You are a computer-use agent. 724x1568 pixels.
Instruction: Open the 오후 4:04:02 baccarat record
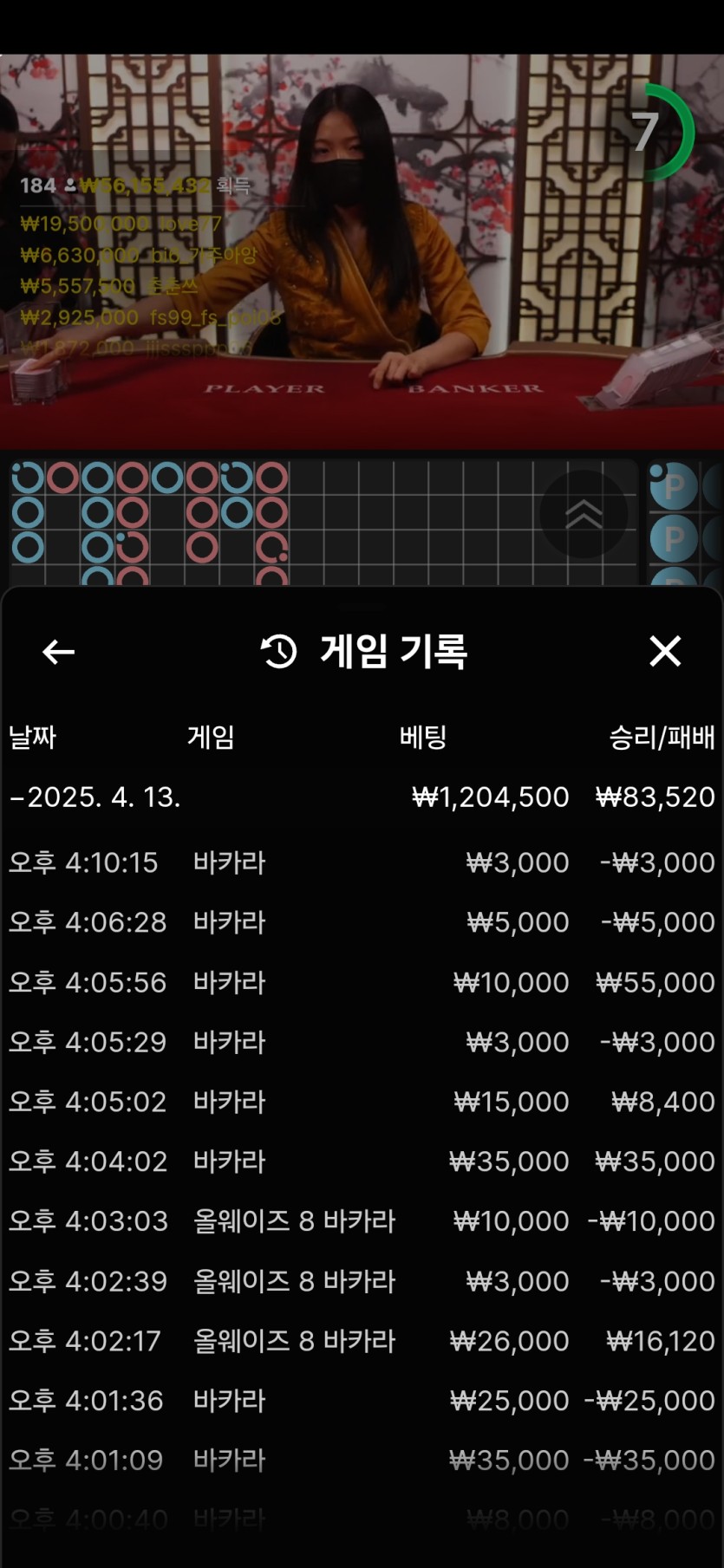[362, 1161]
